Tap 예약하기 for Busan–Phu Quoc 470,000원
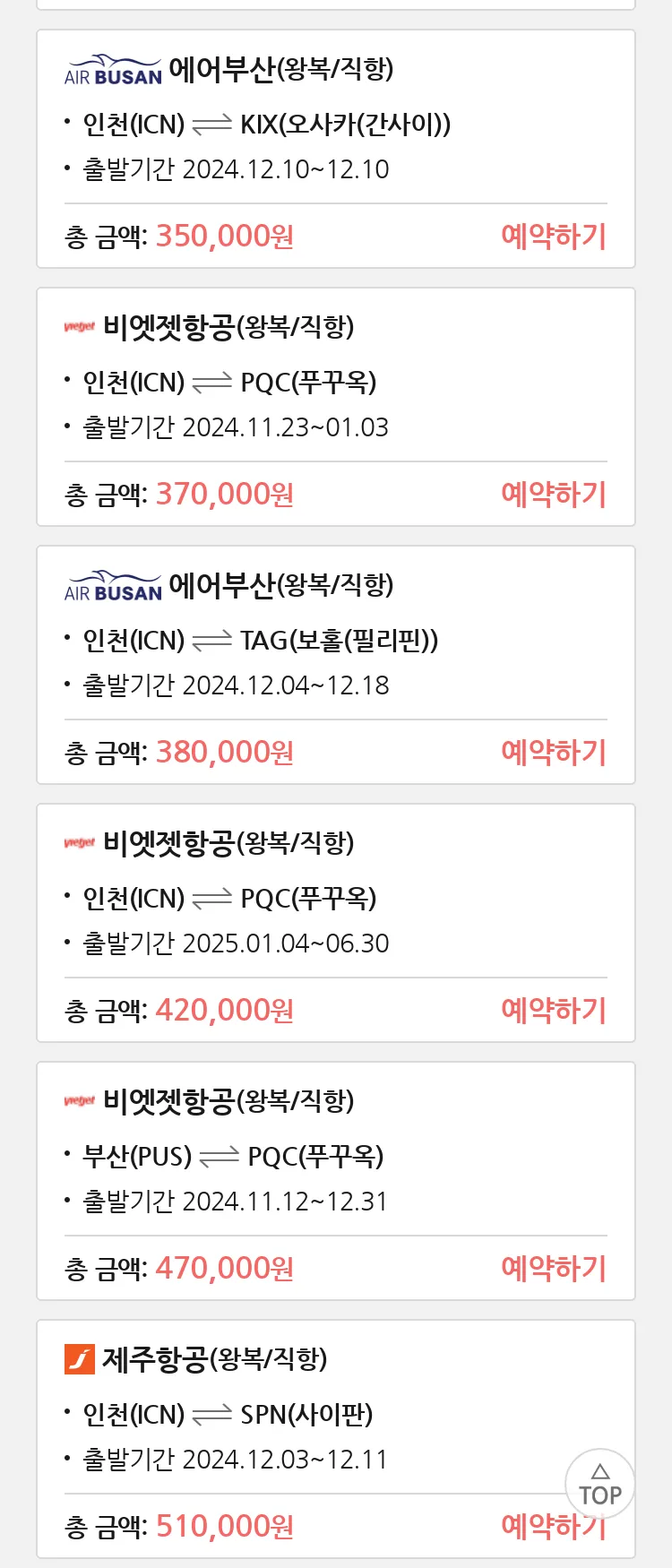Image resolution: width=672 pixels, height=1568 pixels. pos(554,1269)
